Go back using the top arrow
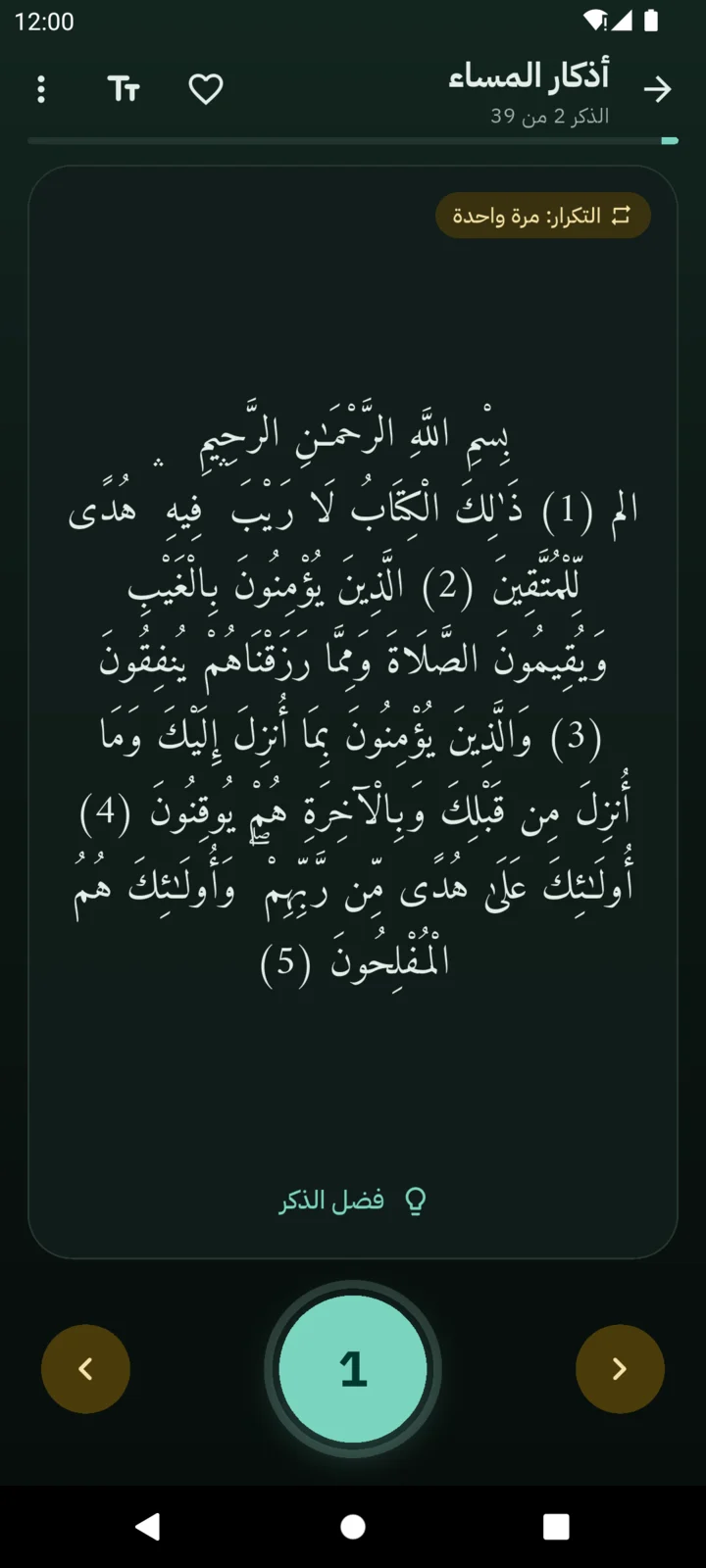The image size is (706, 1568). [657, 89]
